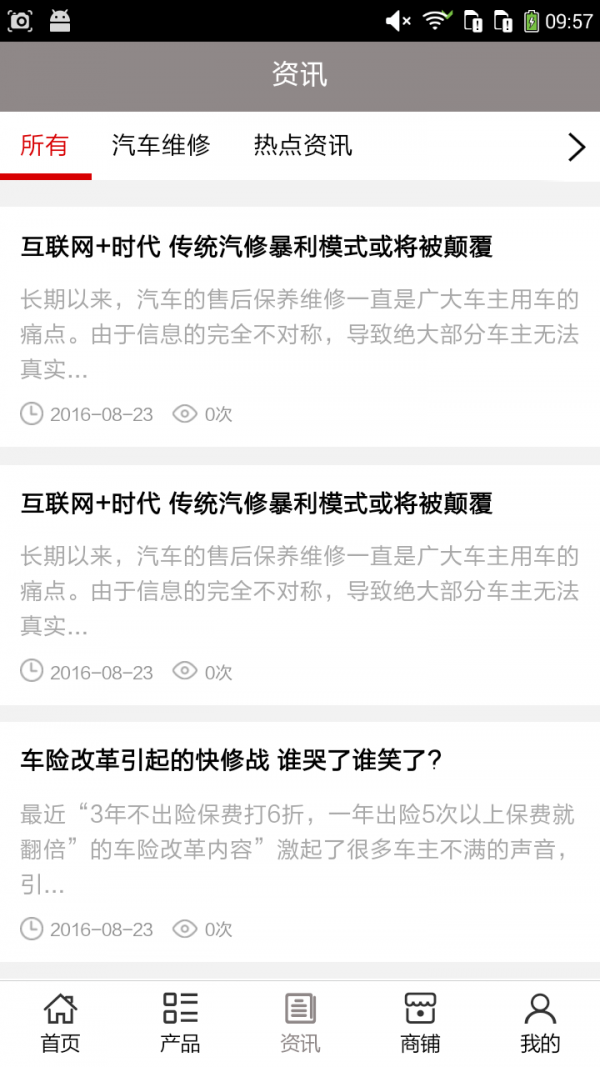600x1067 pixels.
Task: Open the 热点资讯 category tab
Action: tap(303, 146)
